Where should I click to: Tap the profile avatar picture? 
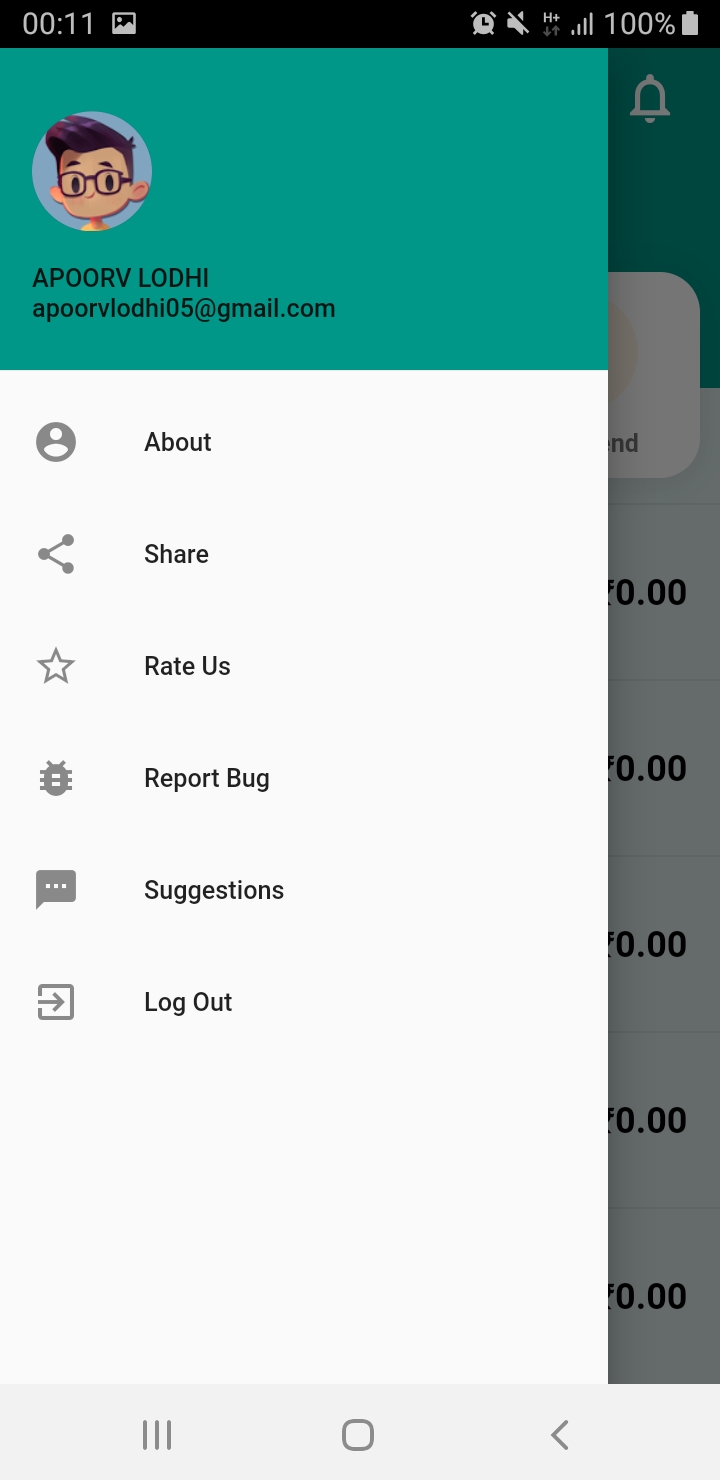[x=92, y=171]
